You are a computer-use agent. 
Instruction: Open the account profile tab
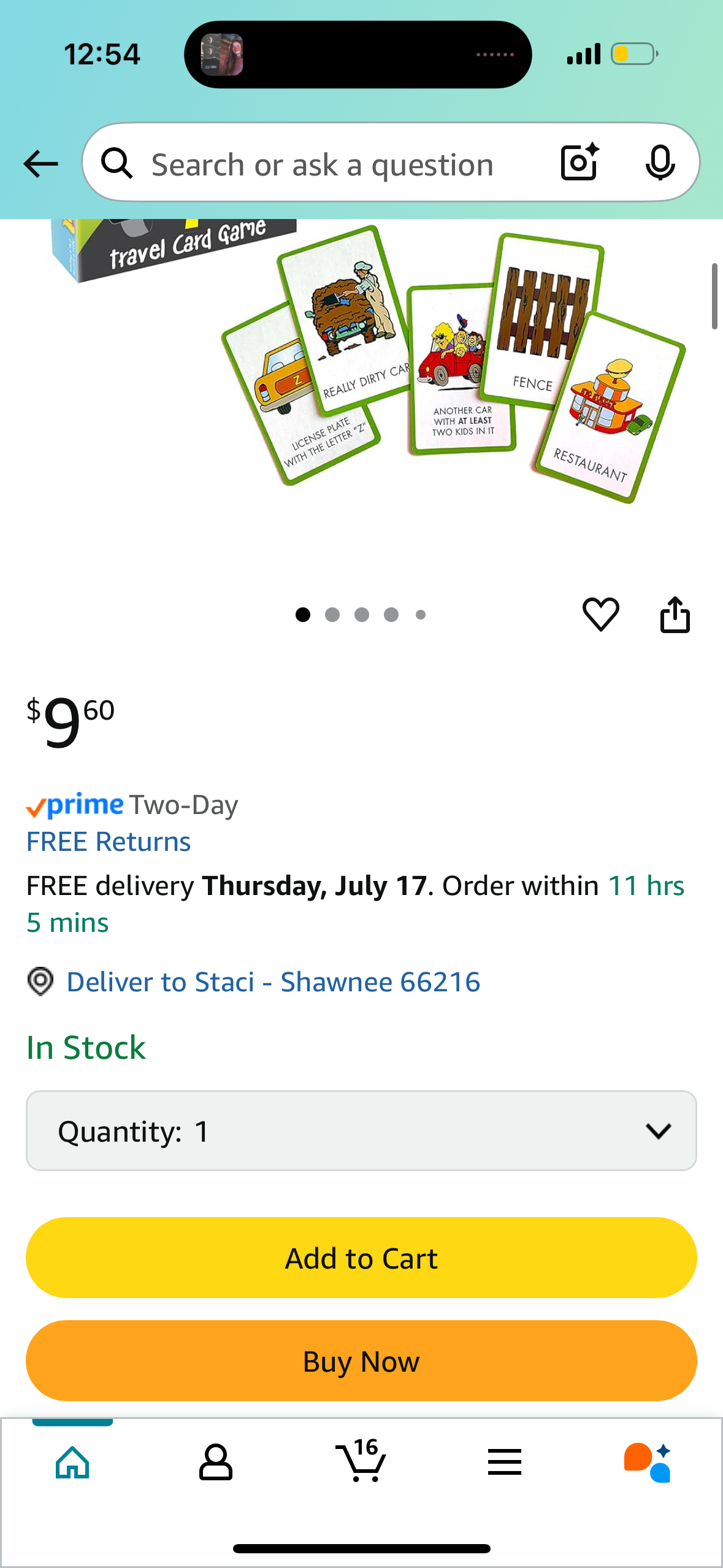coord(216,1462)
